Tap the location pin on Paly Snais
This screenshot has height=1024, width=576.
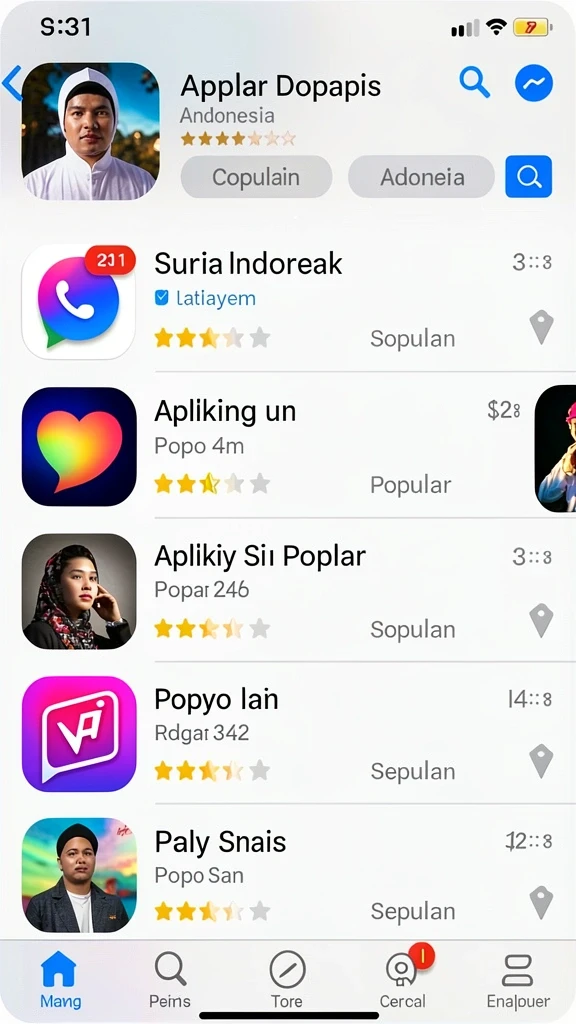pos(541,903)
